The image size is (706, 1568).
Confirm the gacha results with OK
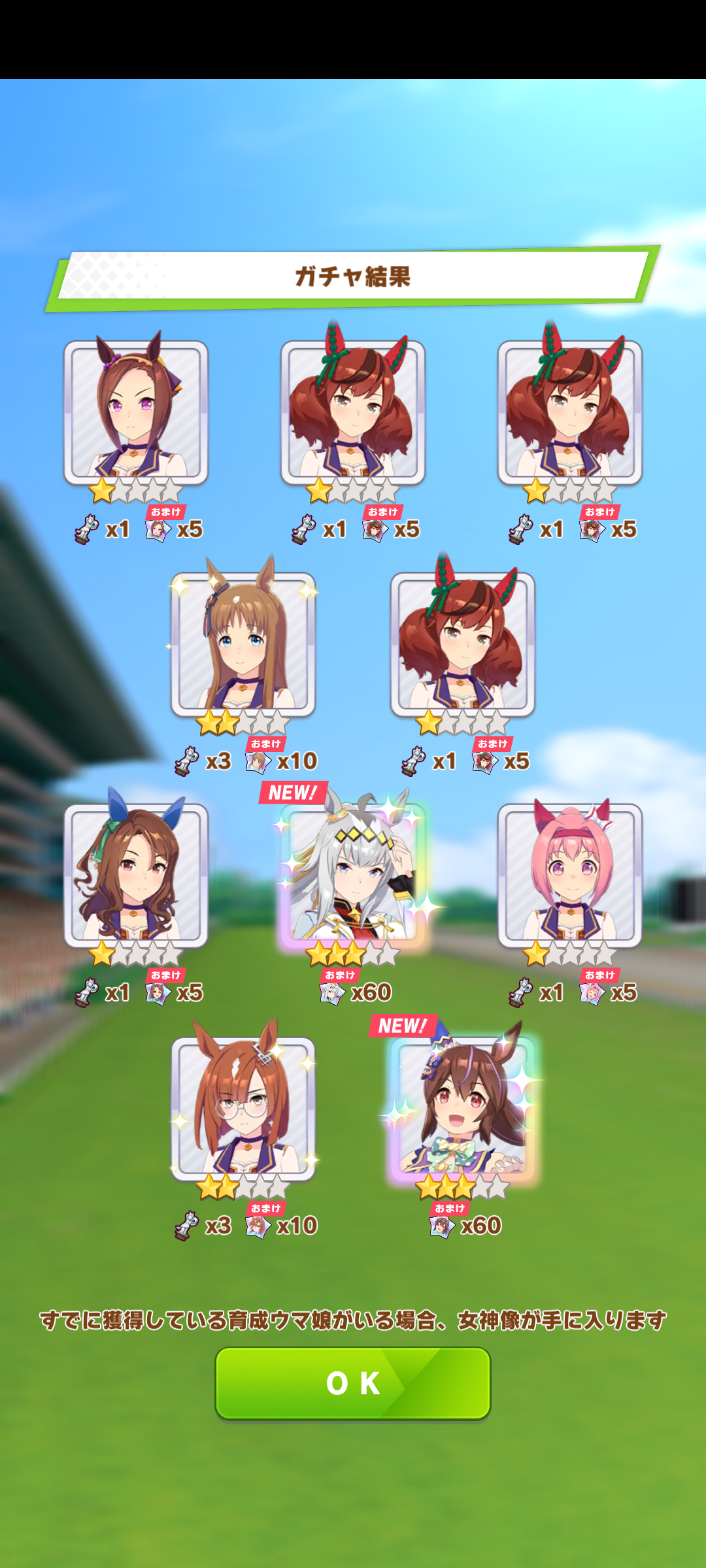pos(353,1383)
